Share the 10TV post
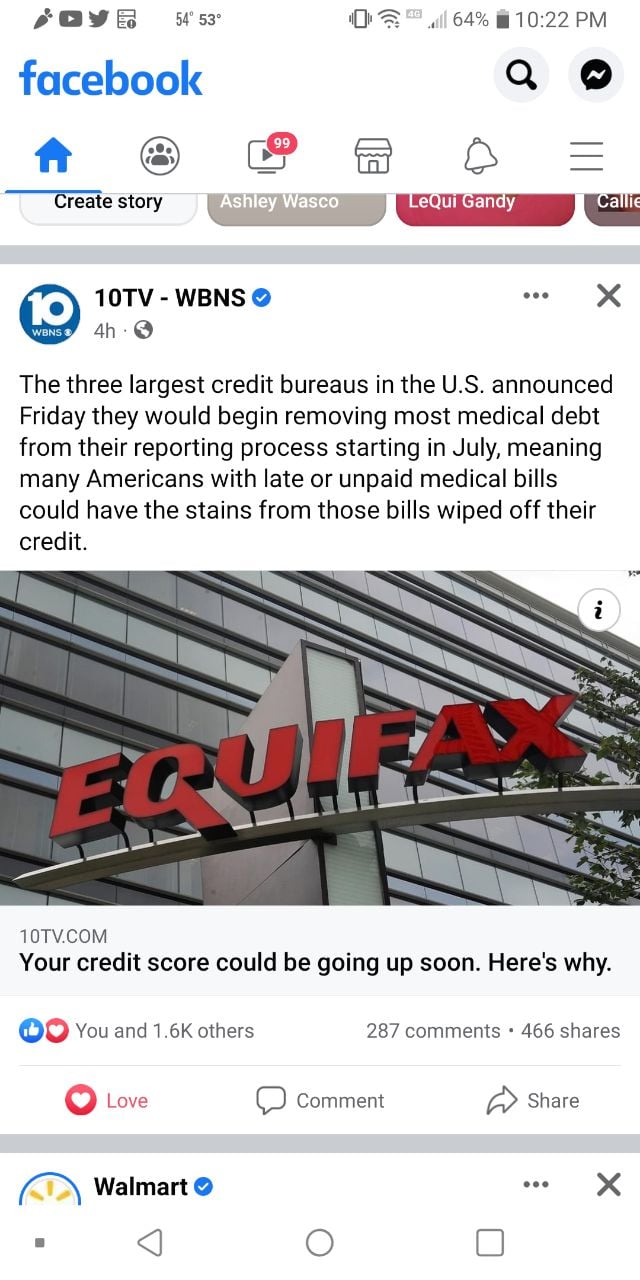The height and width of the screenshot is (1280, 640). (533, 1100)
